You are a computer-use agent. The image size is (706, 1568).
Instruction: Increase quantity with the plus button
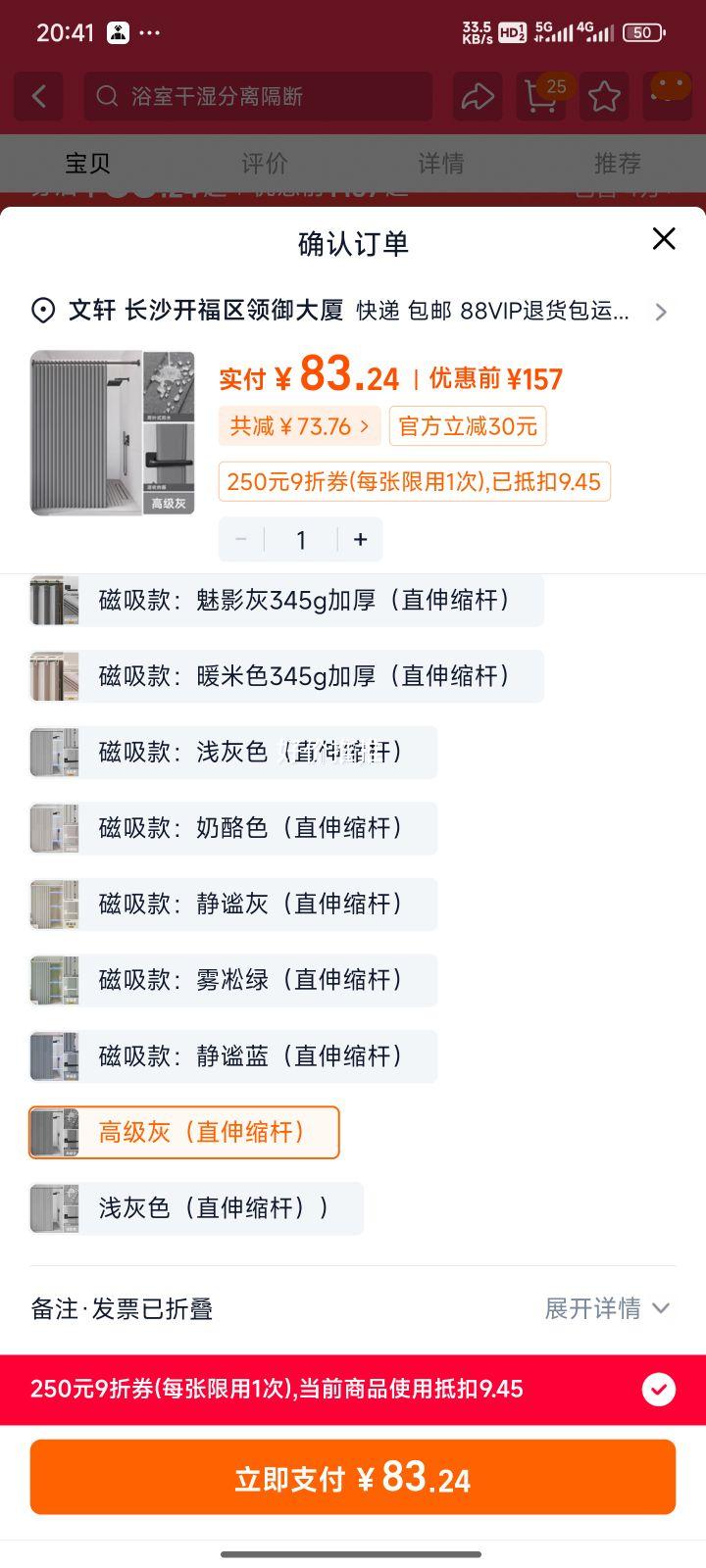point(360,540)
